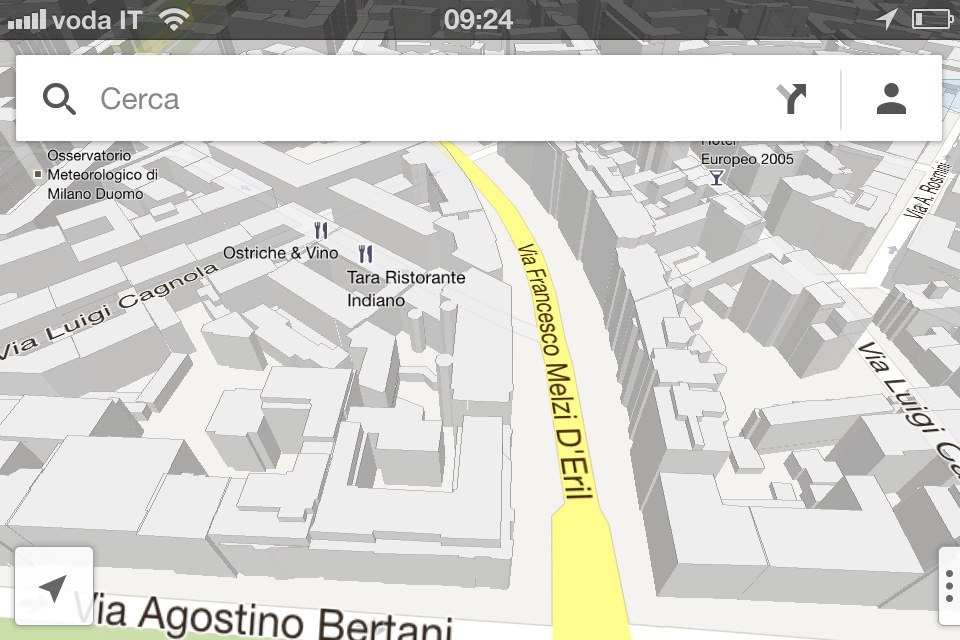The height and width of the screenshot is (640, 960).
Task: Tap the Cerca search field
Action: click(x=420, y=99)
